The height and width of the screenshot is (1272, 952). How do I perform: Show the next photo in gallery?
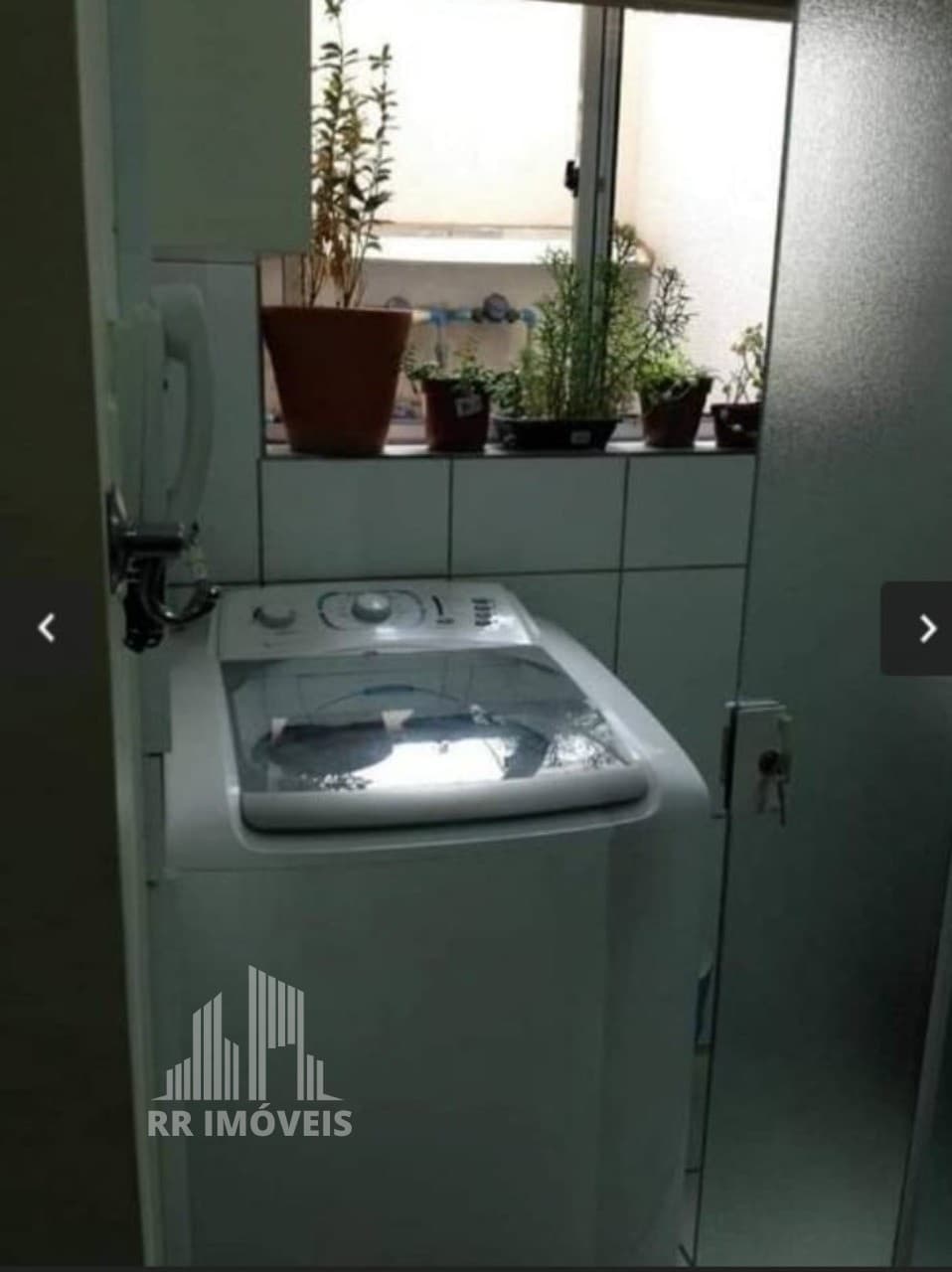pyautogui.click(x=925, y=628)
